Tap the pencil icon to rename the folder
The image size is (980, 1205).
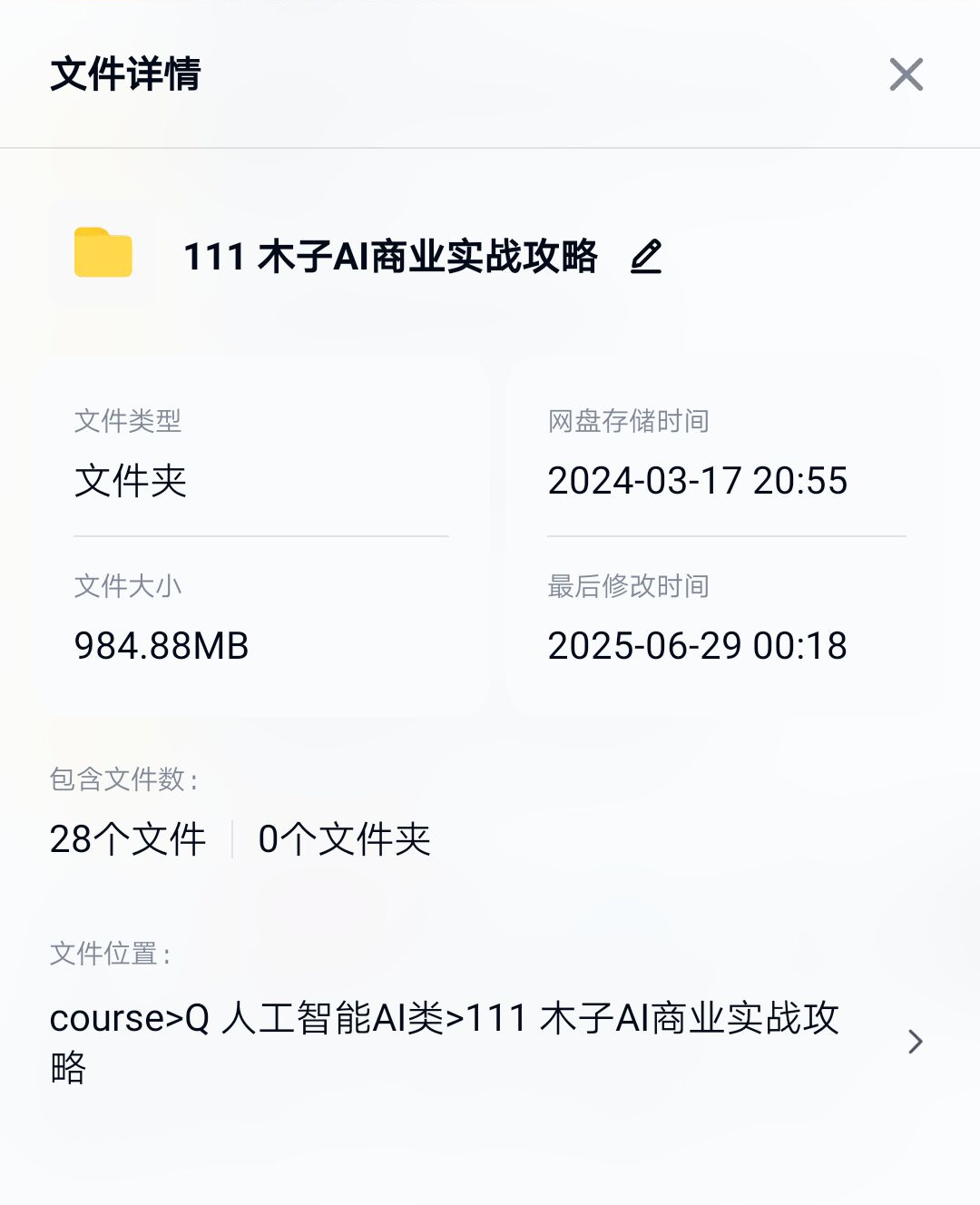click(646, 257)
